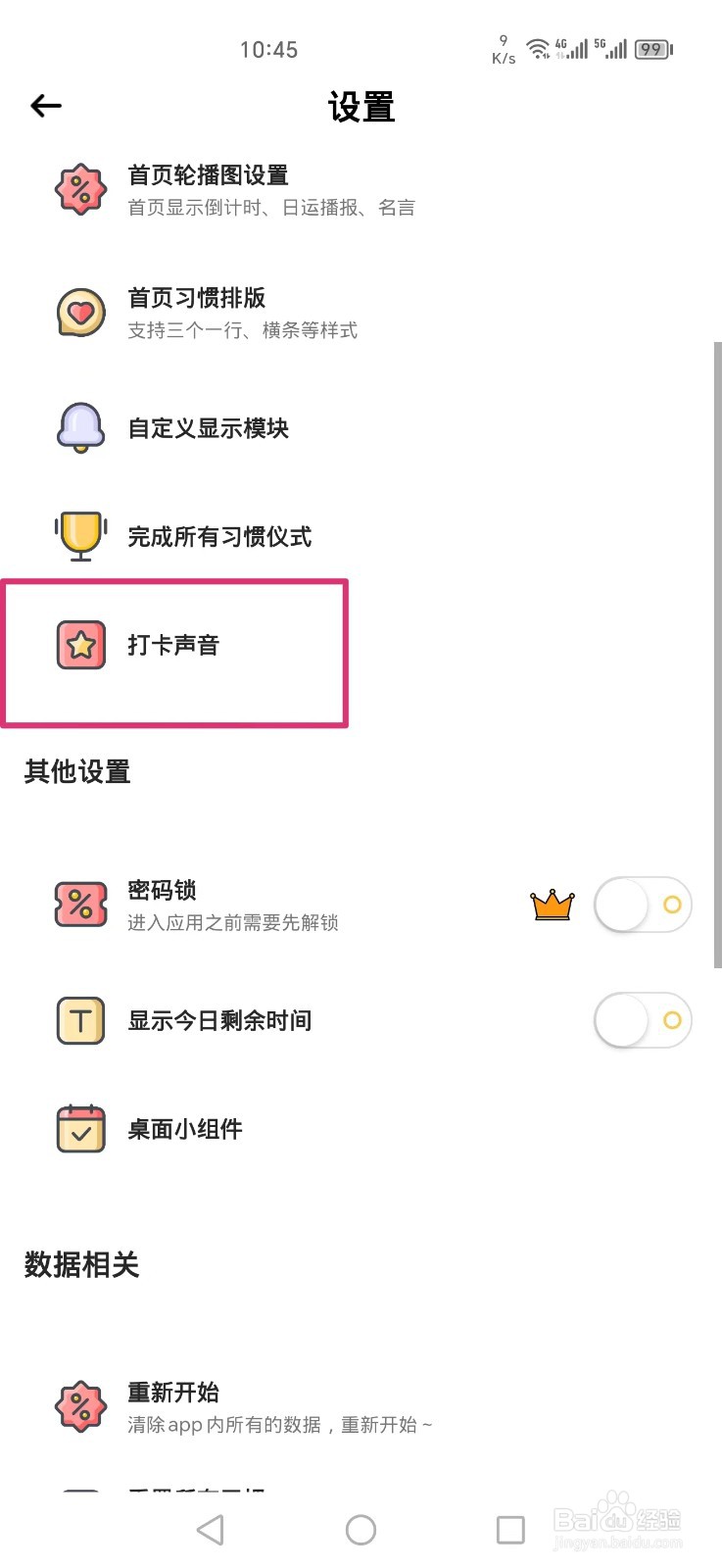722x1568 pixels.
Task: Tap the battery indicator showing 99
Action: [x=650, y=49]
